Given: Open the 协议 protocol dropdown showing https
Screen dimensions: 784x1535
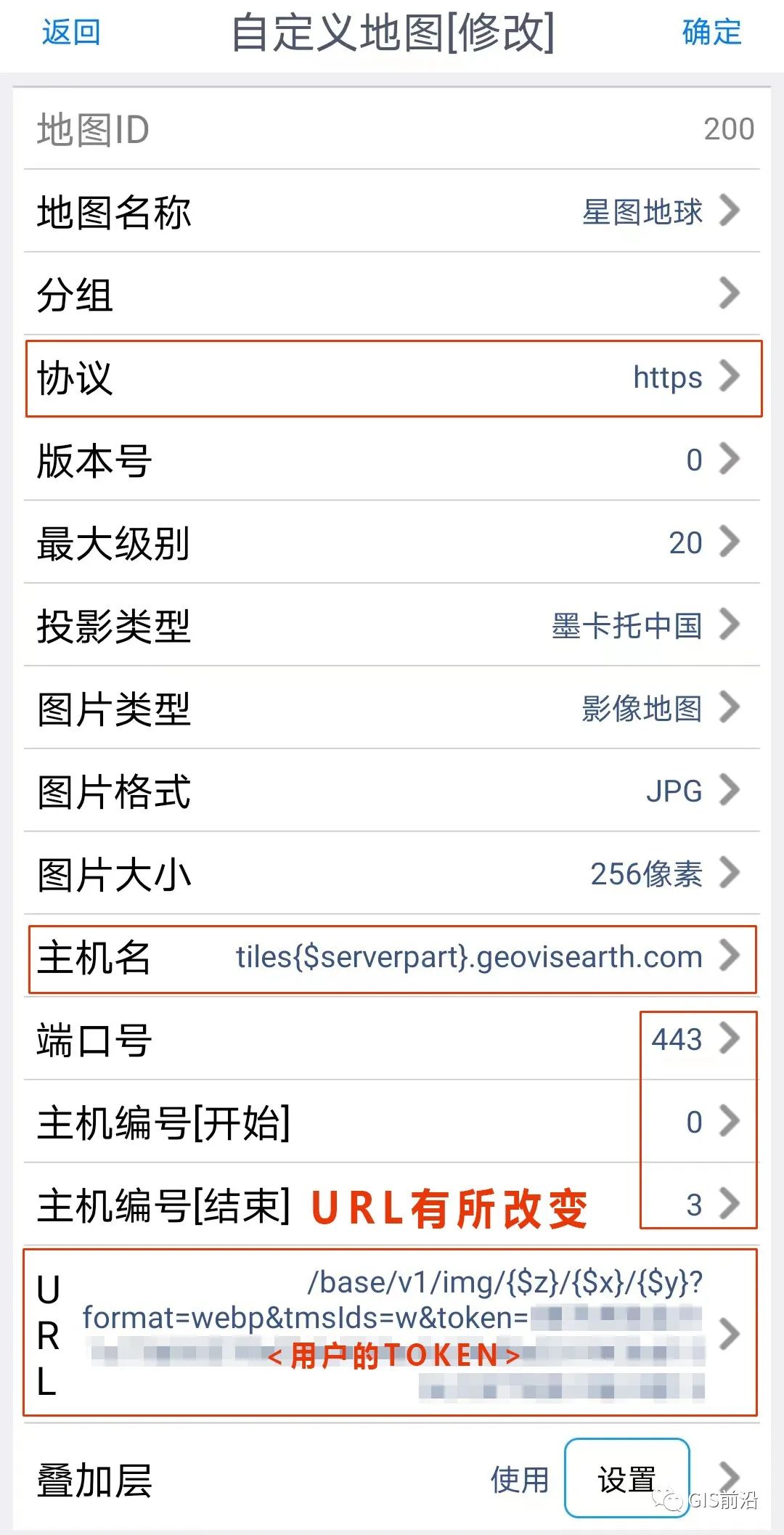Looking at the screenshot, I should point(392,378).
